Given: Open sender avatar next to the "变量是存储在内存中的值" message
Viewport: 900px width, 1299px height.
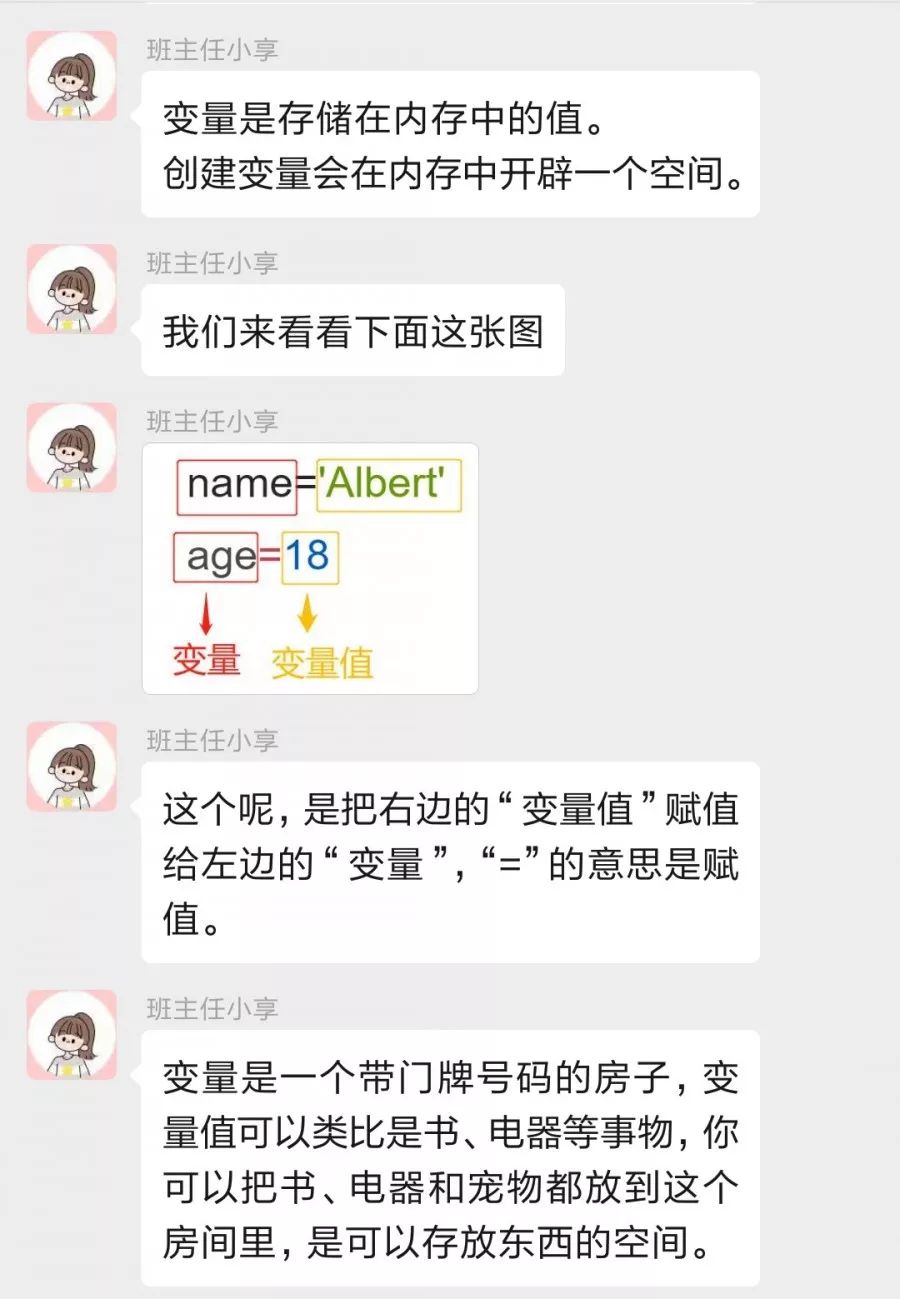Looking at the screenshot, I should coord(71,76).
